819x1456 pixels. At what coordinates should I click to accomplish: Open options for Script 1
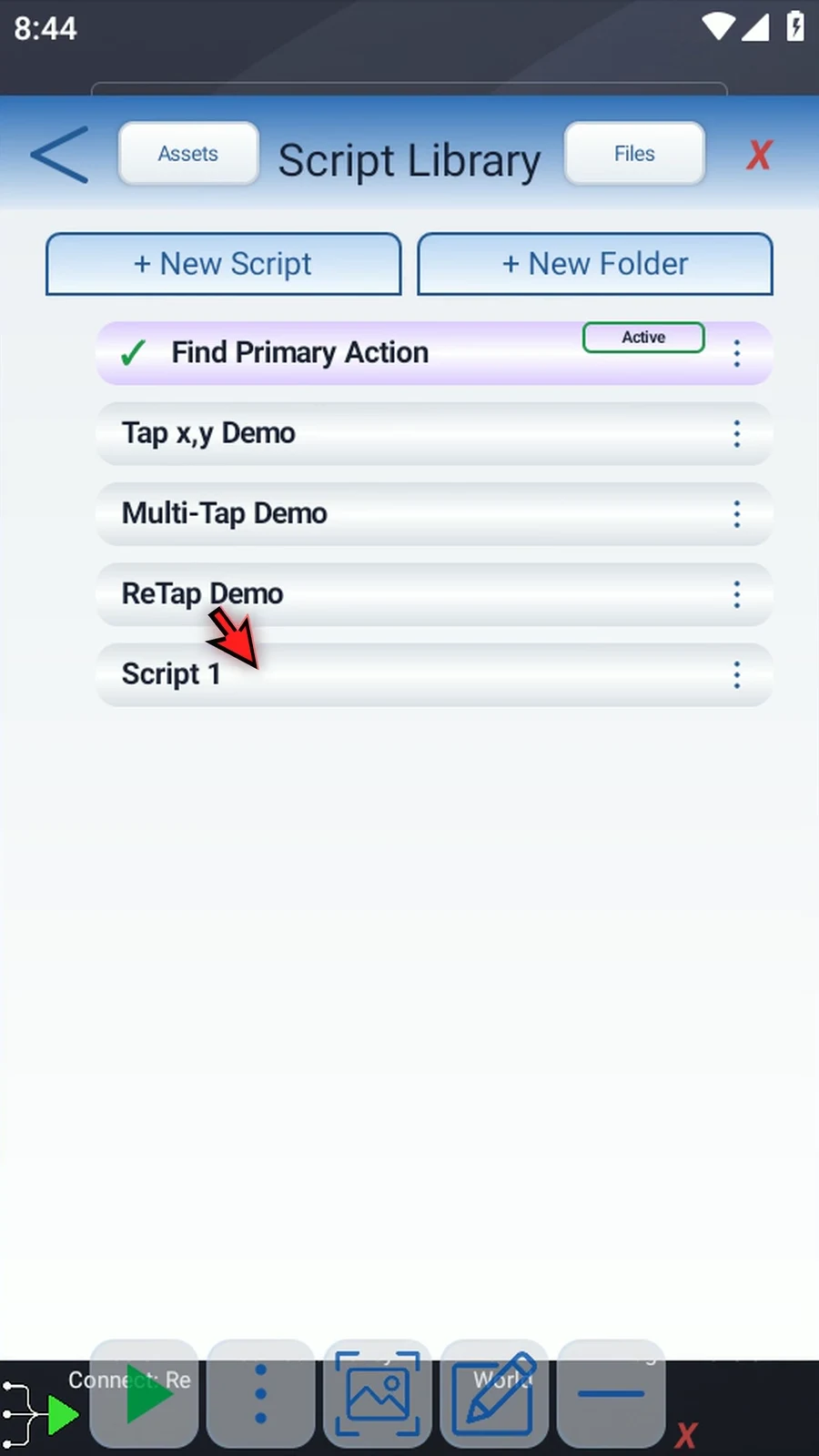737,674
